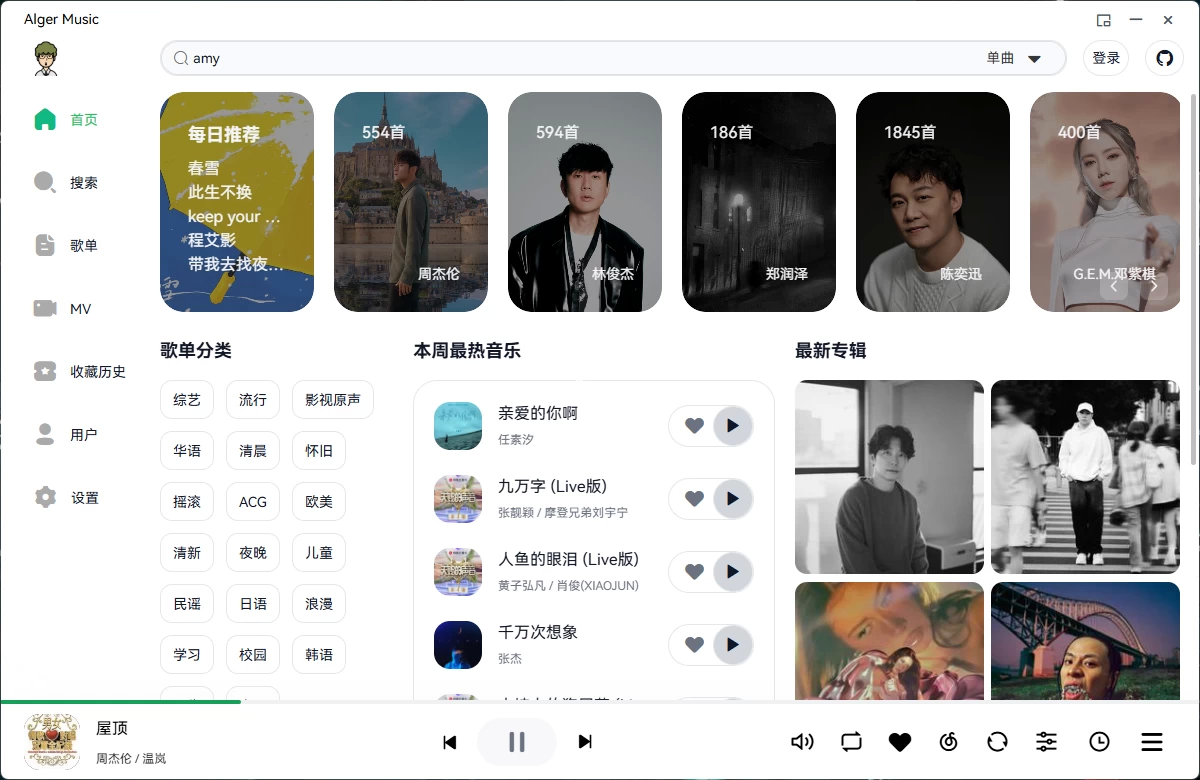Image resolution: width=1200 pixels, height=780 pixels.
Task: Select the 流行 playlist category chip
Action: tap(253, 400)
